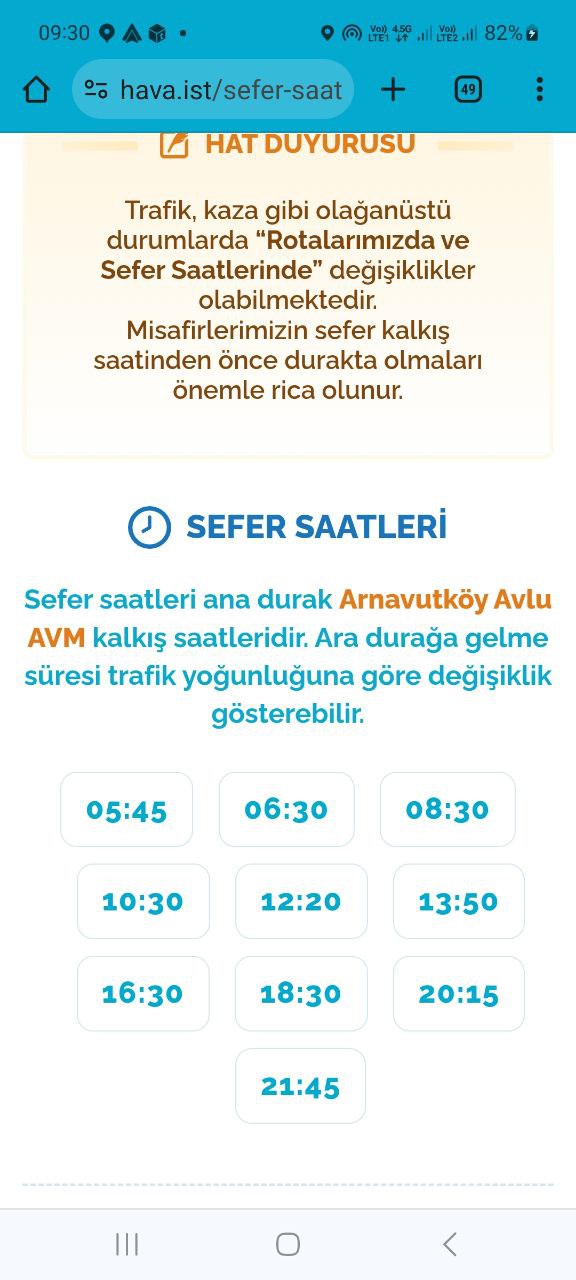Viewport: 576px width, 1280px height.
Task: Go to the browser home page
Action: (36, 90)
